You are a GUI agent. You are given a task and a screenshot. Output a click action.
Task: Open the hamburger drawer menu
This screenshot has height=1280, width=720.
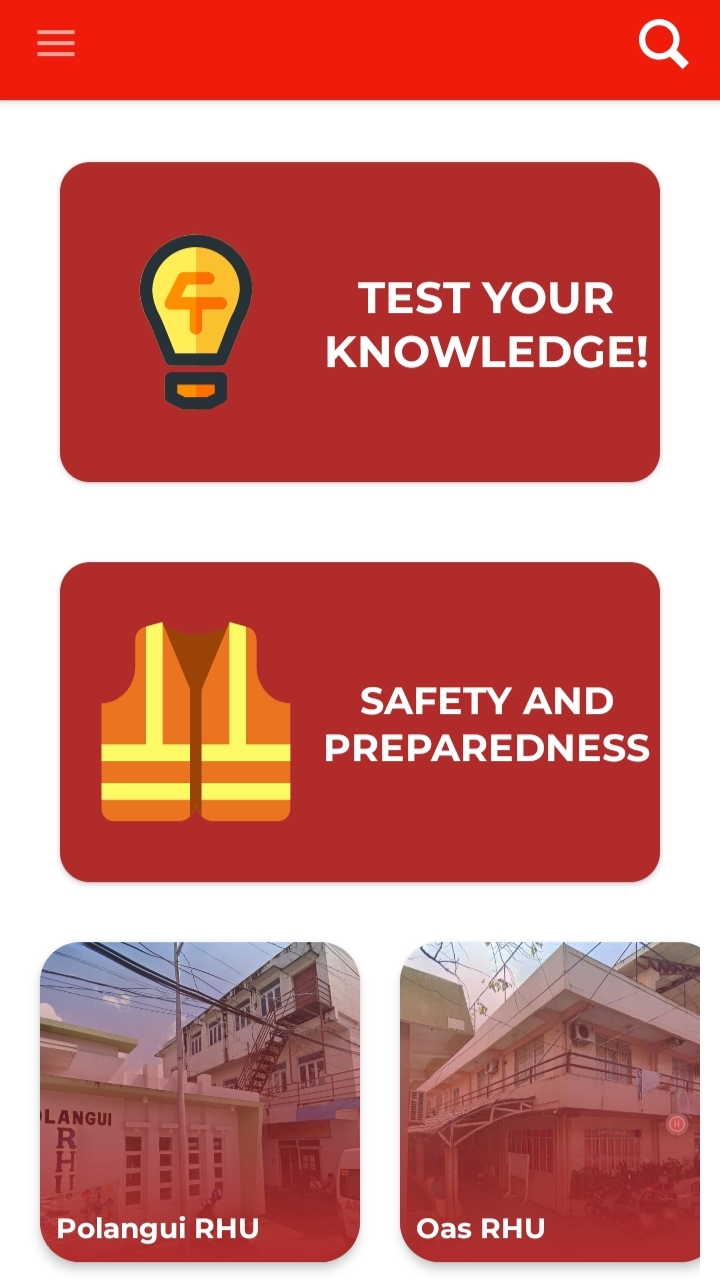pyautogui.click(x=56, y=43)
